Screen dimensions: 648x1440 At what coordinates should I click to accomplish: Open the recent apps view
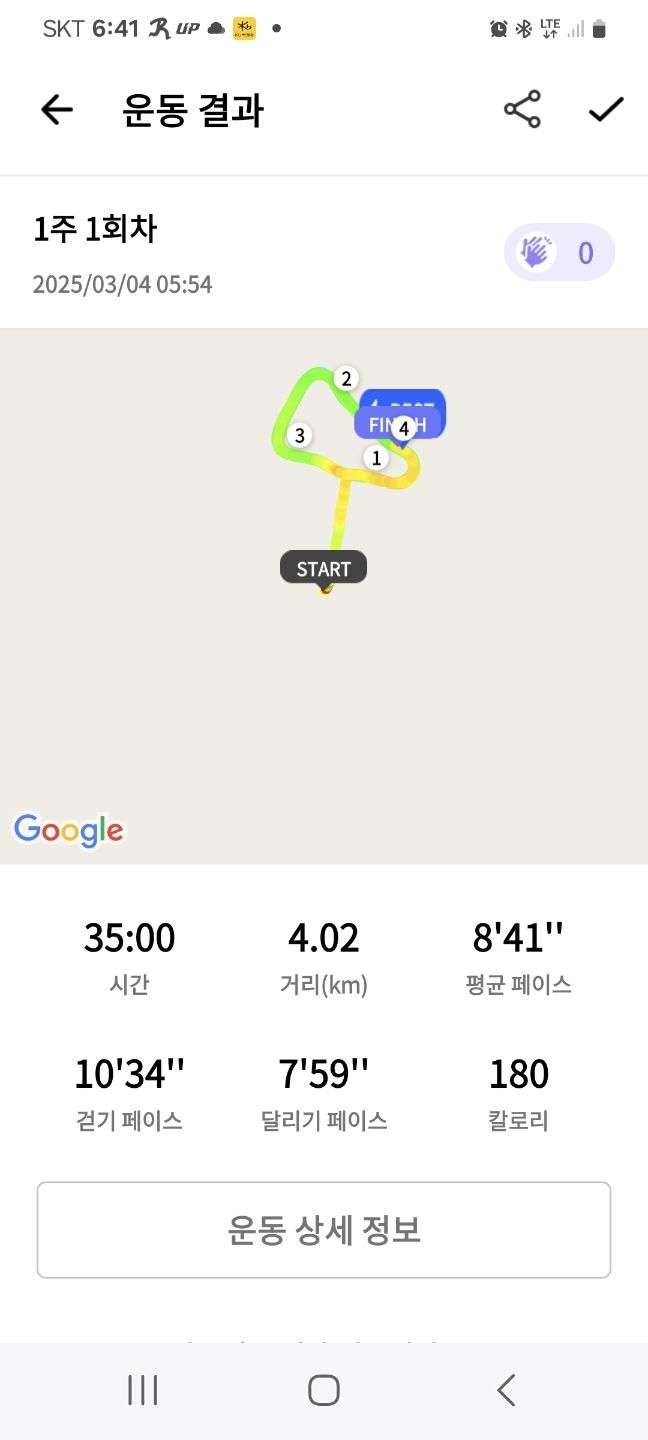pos(143,1390)
